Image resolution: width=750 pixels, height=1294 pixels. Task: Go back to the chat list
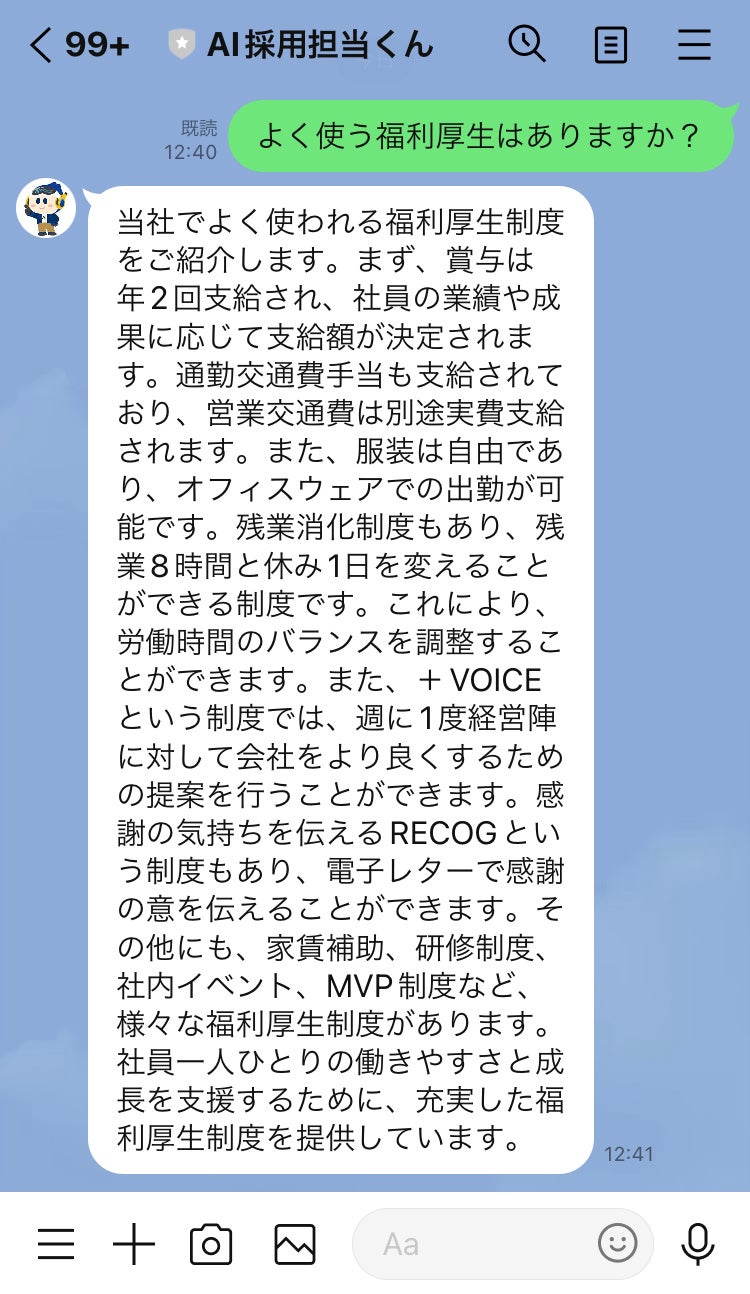[42, 45]
